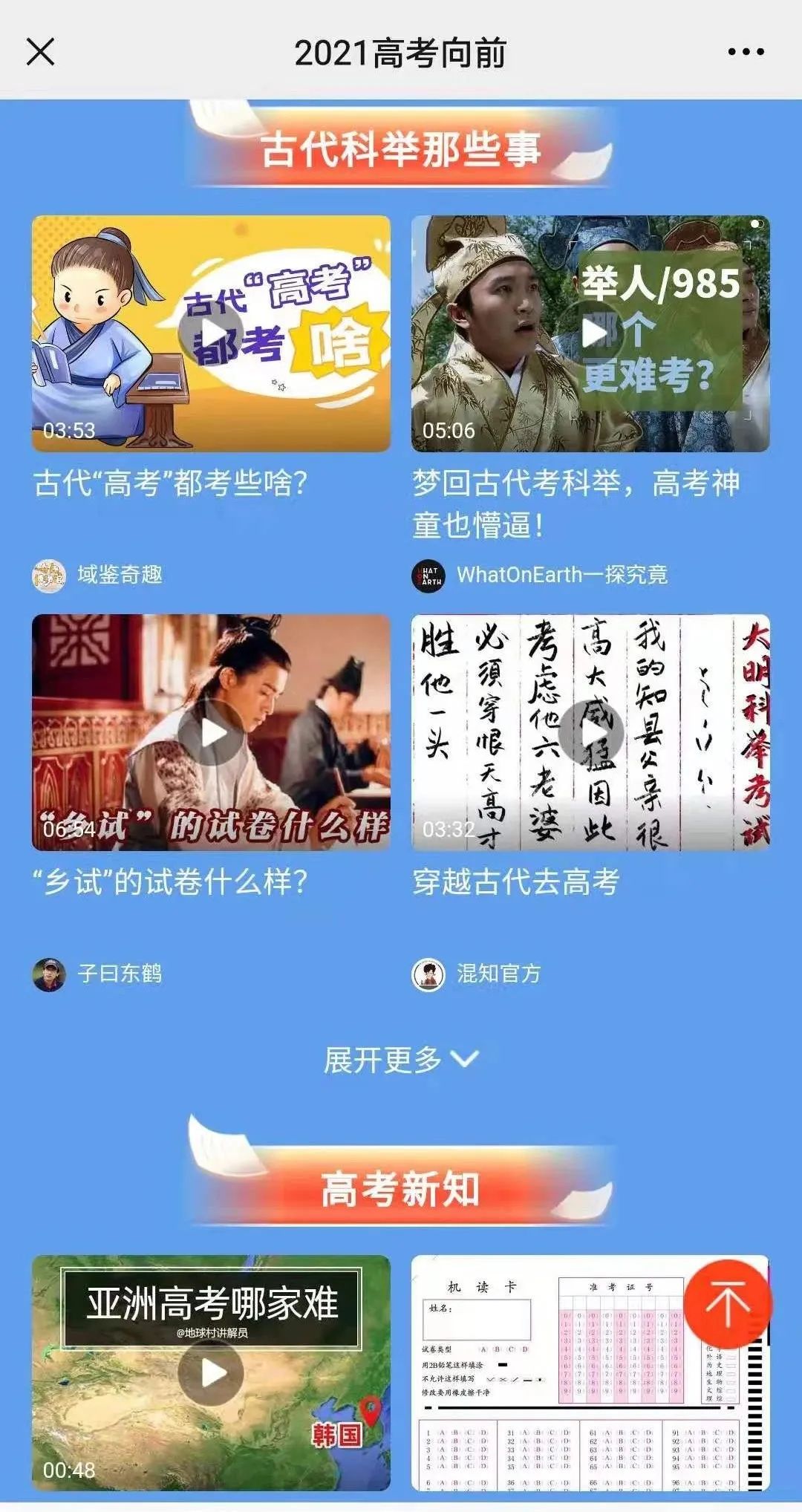Viewport: 802px width, 1512px height.
Task: Open the three-dot more options menu
Action: [x=746, y=52]
